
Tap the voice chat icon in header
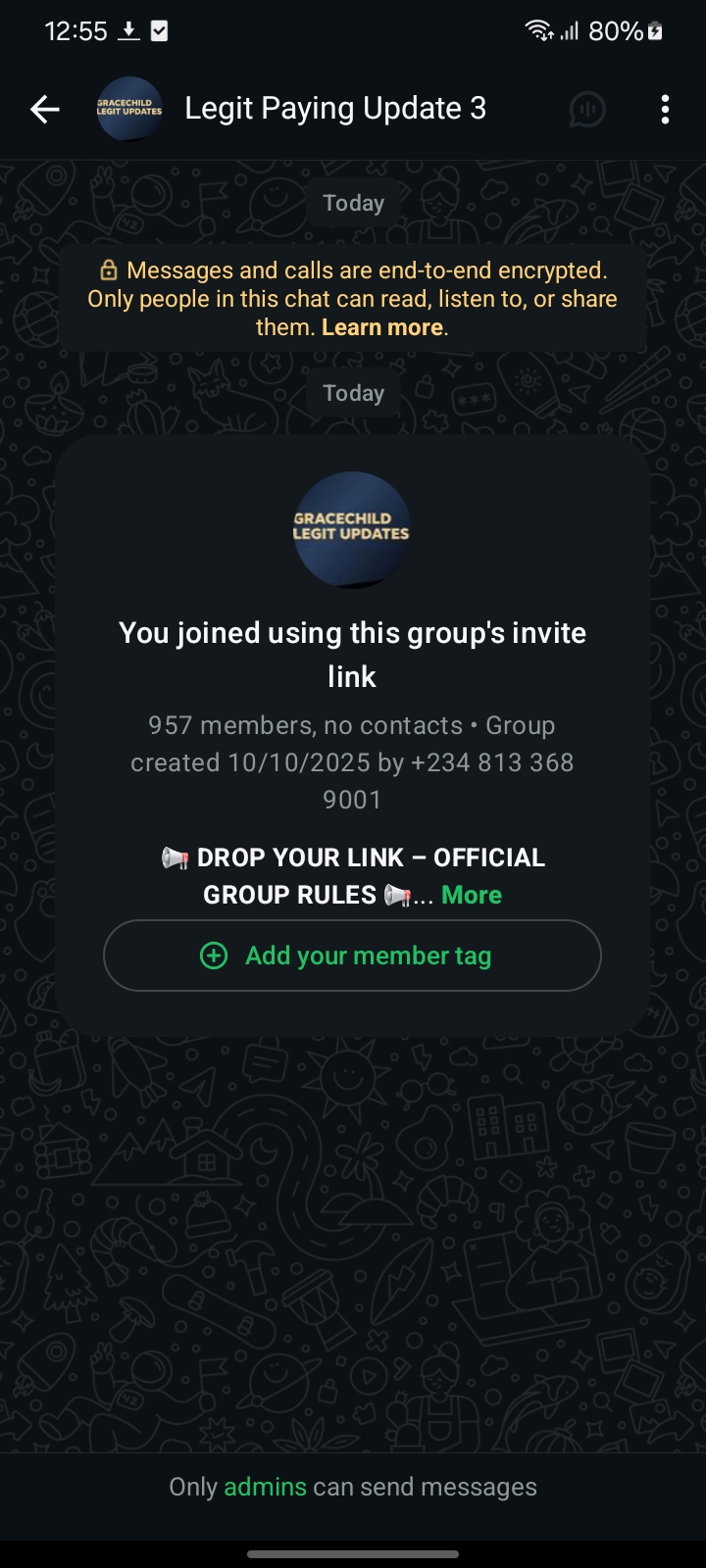[x=587, y=110]
